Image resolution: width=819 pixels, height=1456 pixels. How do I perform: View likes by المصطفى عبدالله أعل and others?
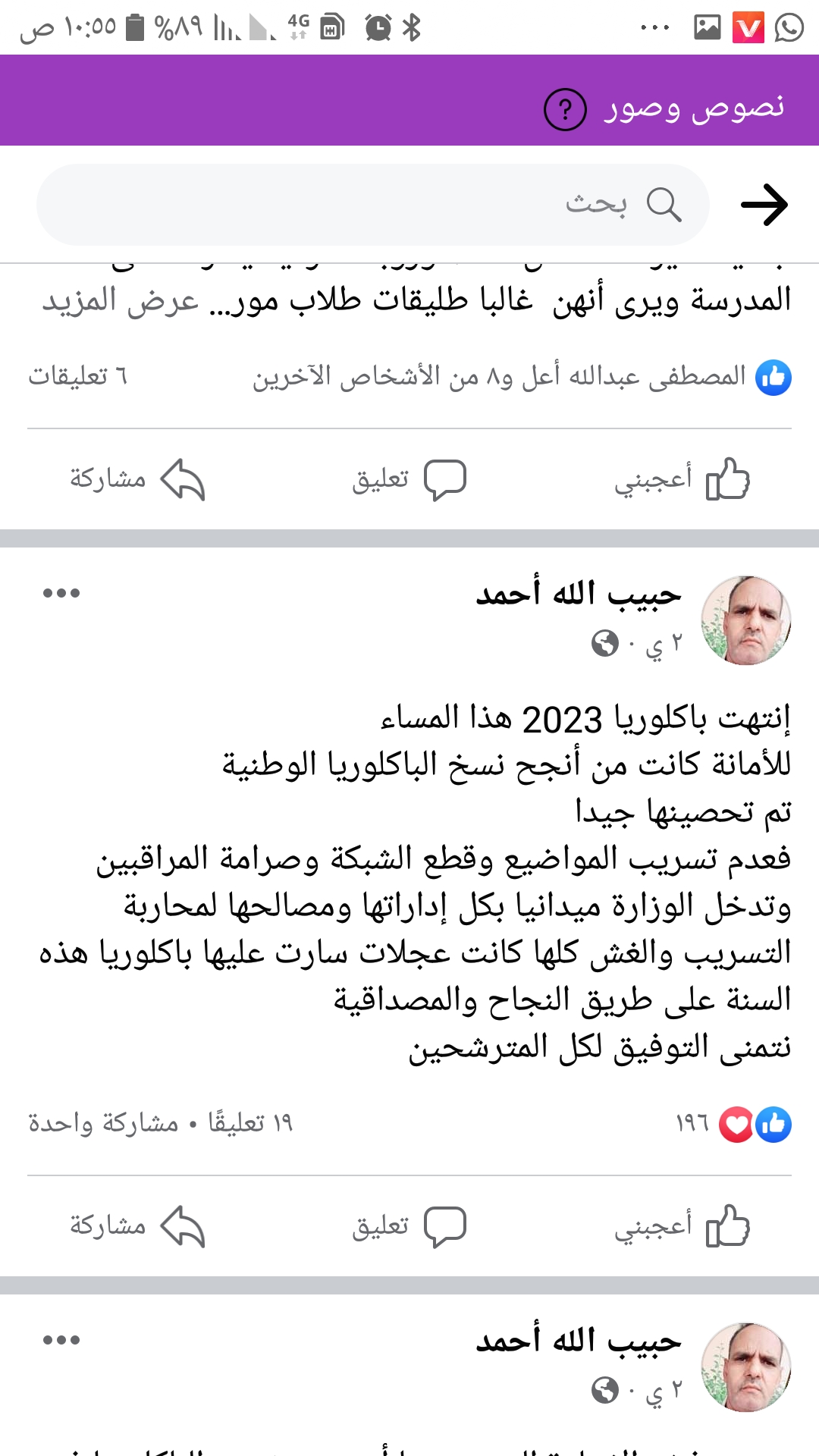[516, 377]
